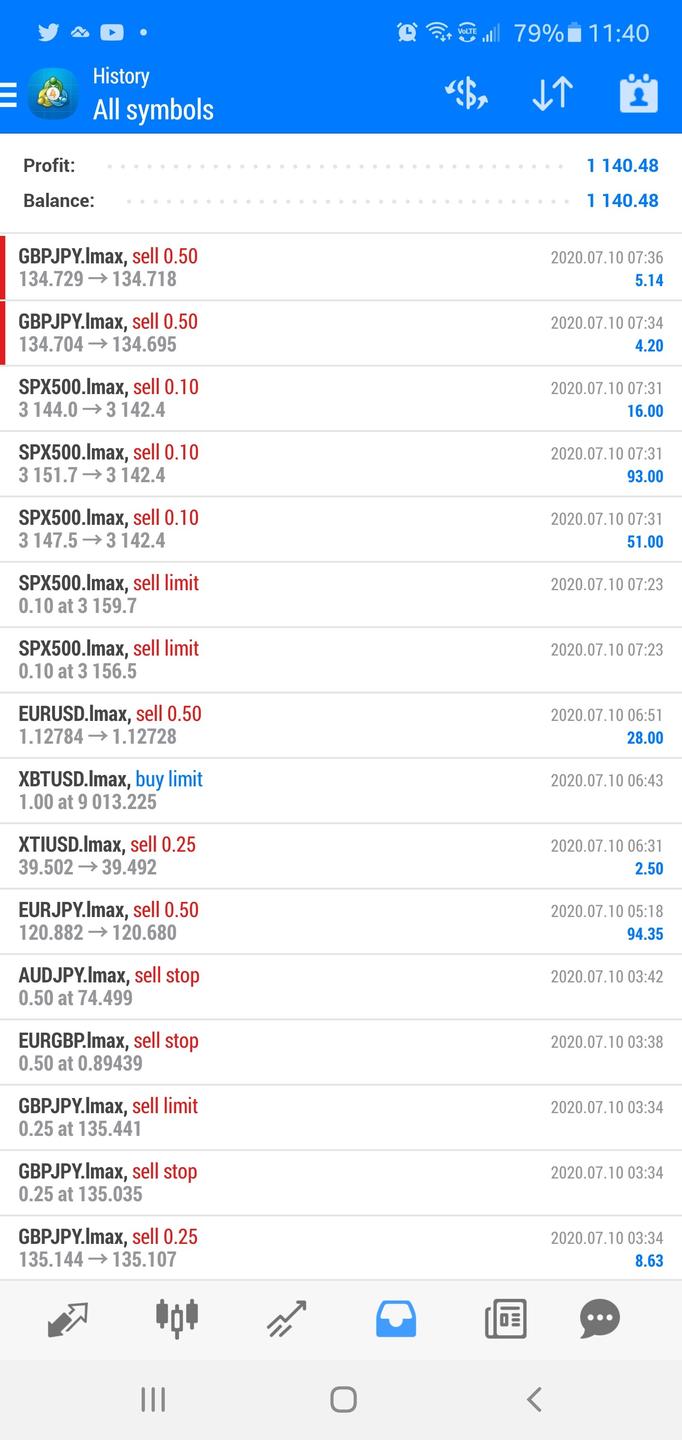Tap the system back button
This screenshot has width=682, height=1440.
tap(534, 1399)
